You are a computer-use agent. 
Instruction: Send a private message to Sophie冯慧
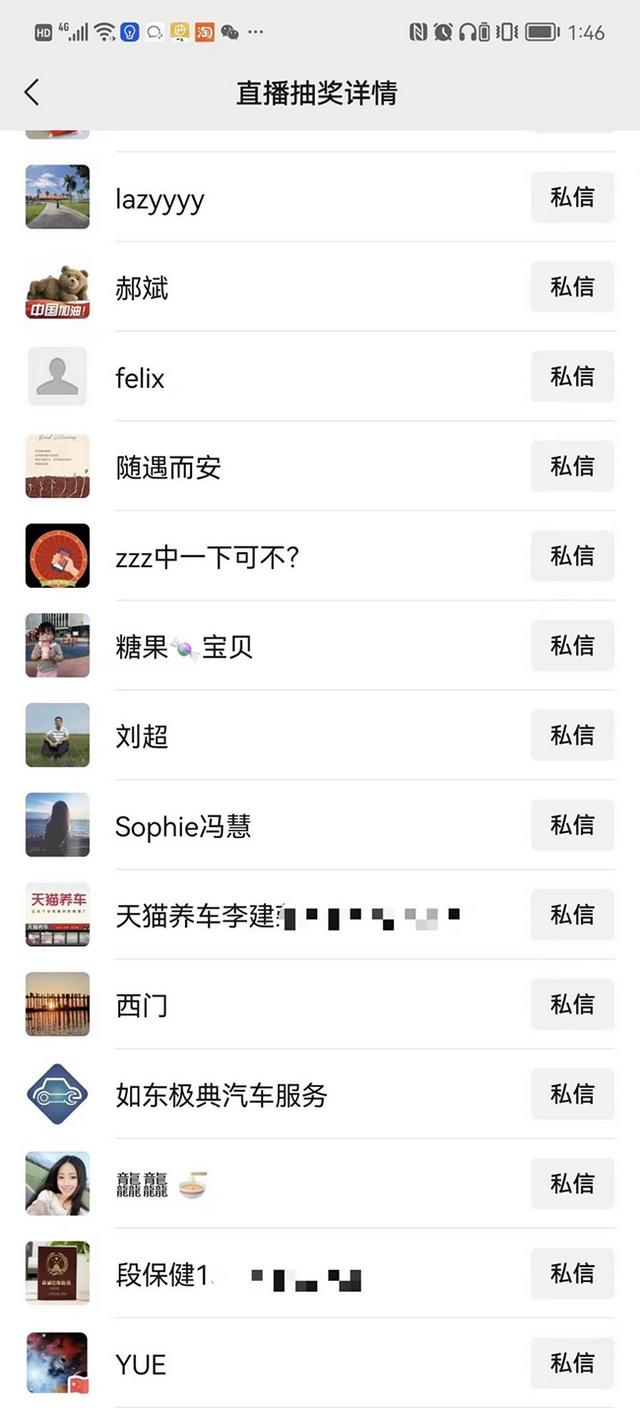pos(572,825)
